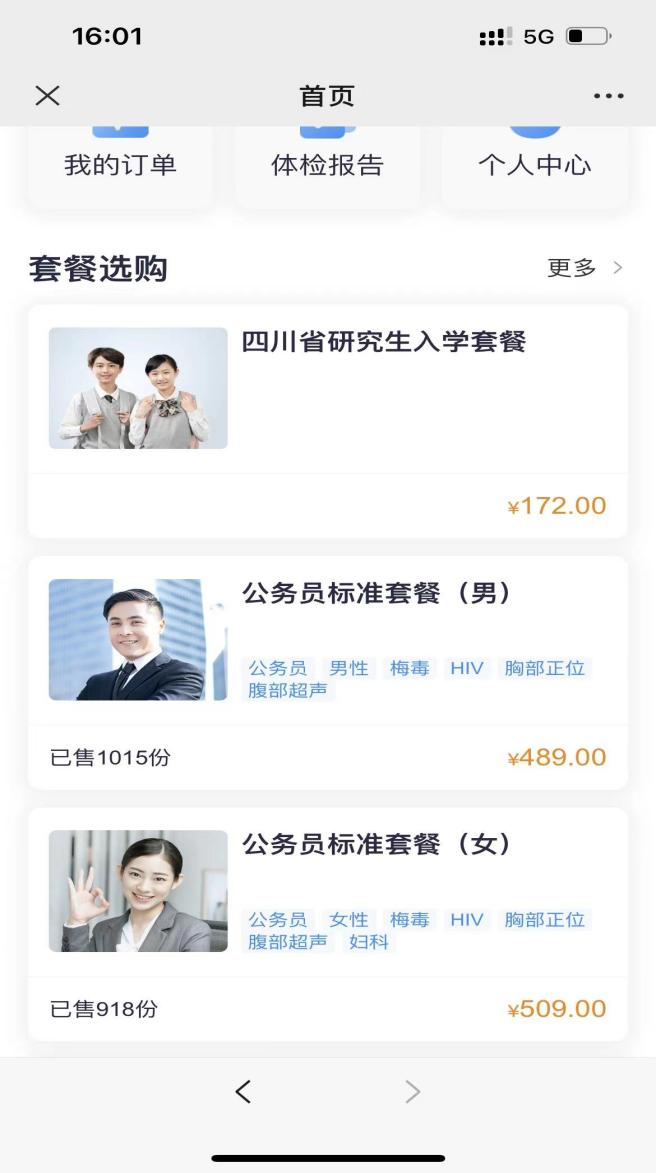Open the three-dot overflow menu
The height and width of the screenshot is (1173, 656).
(x=608, y=96)
